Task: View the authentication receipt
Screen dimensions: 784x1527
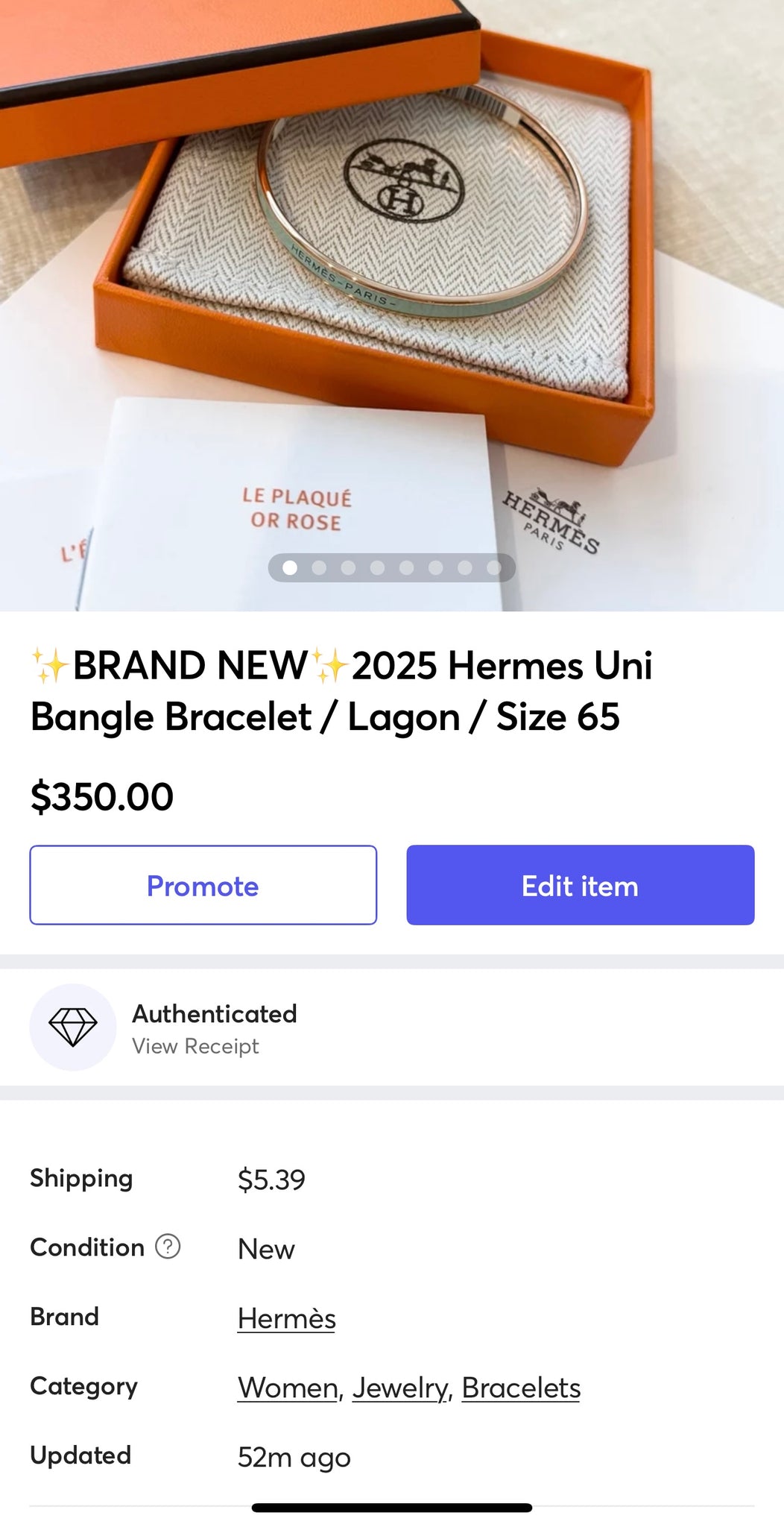Action: (x=195, y=1046)
